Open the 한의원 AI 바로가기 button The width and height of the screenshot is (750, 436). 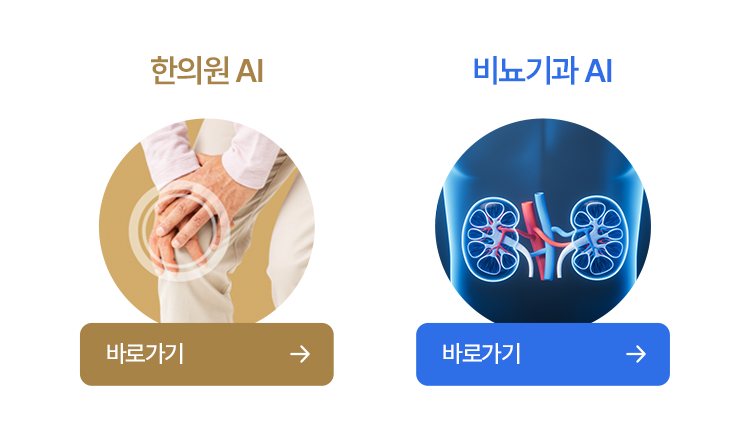(206, 354)
